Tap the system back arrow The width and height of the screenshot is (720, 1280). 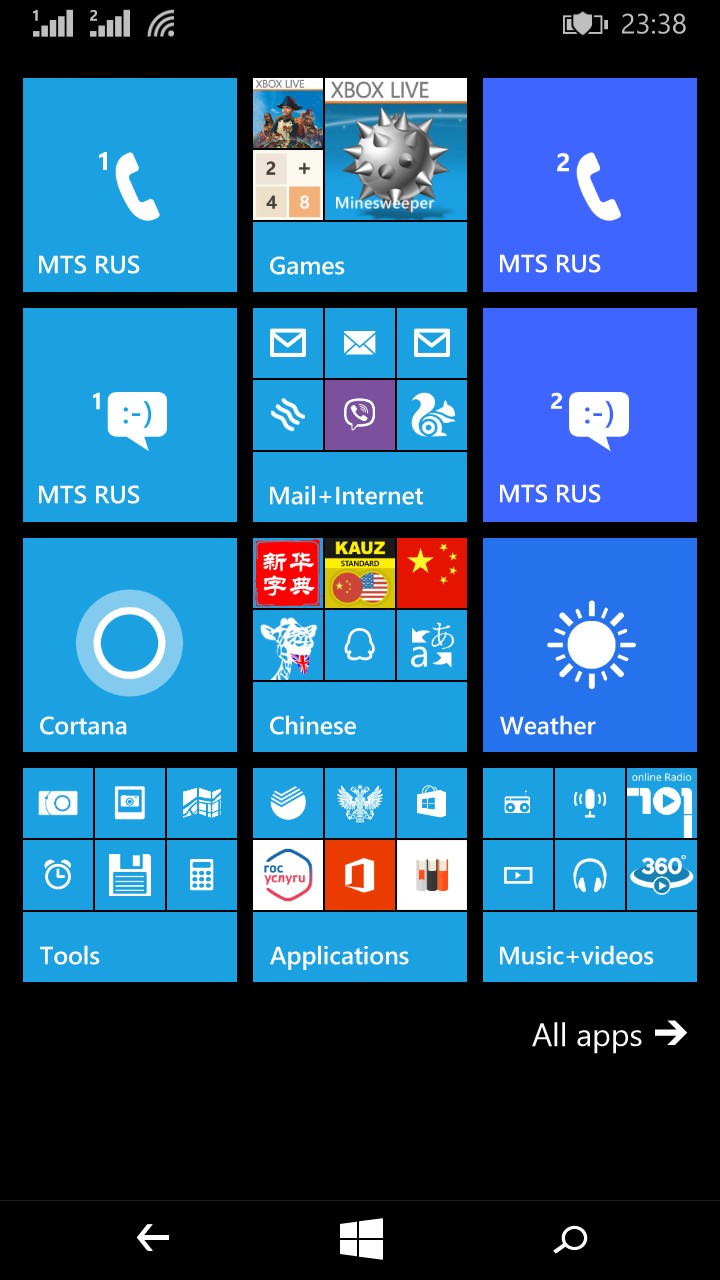[x=153, y=1240]
